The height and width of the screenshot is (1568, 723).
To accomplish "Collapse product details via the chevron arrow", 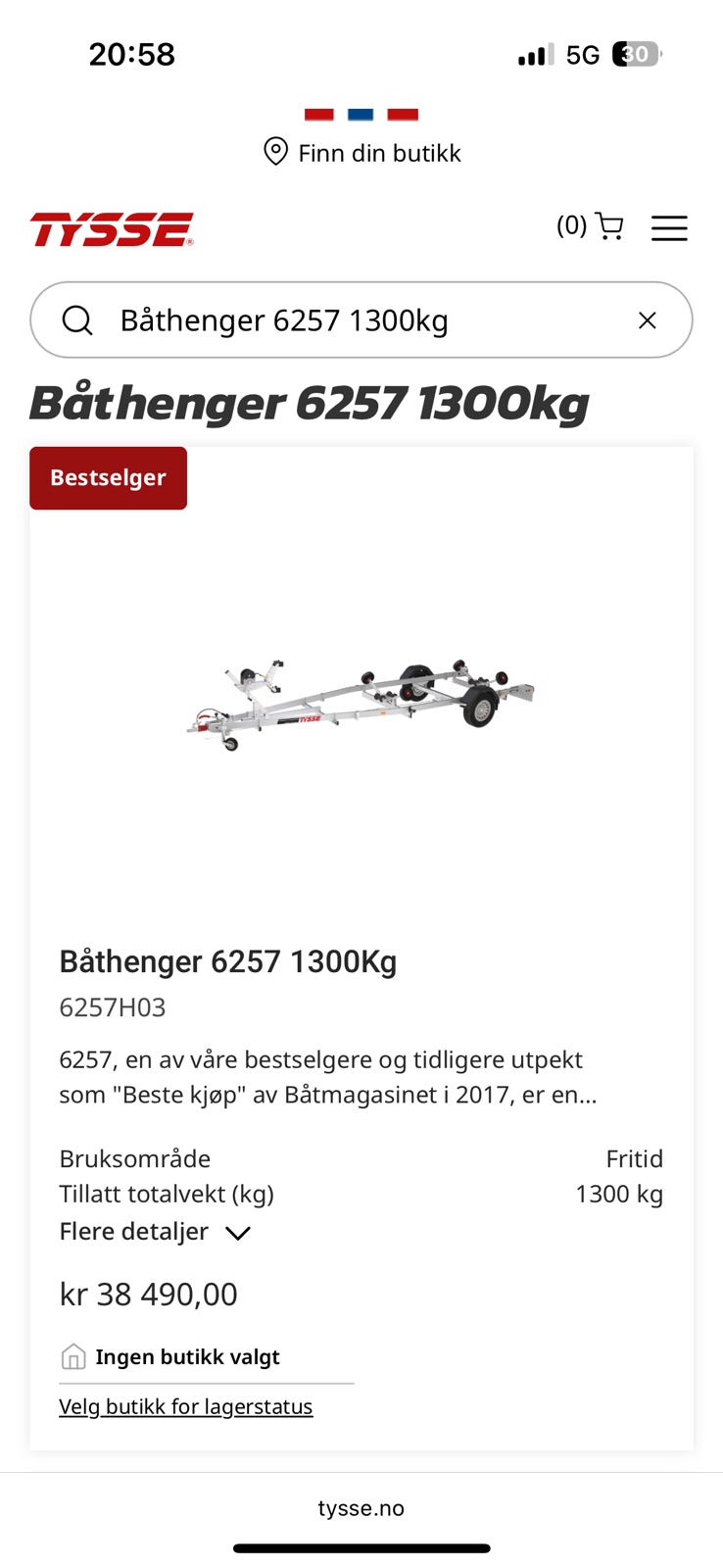I will (x=237, y=1233).
